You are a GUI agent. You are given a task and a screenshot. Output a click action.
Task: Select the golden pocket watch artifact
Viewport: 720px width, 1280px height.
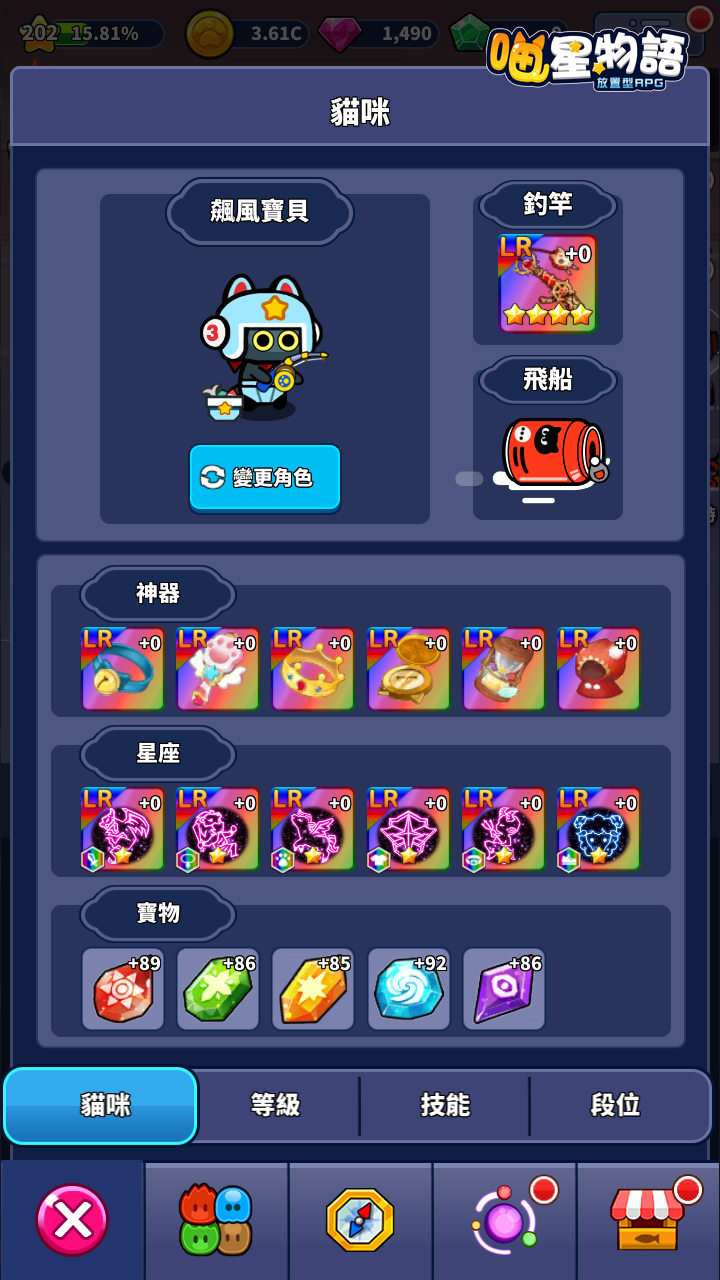[x=408, y=669]
